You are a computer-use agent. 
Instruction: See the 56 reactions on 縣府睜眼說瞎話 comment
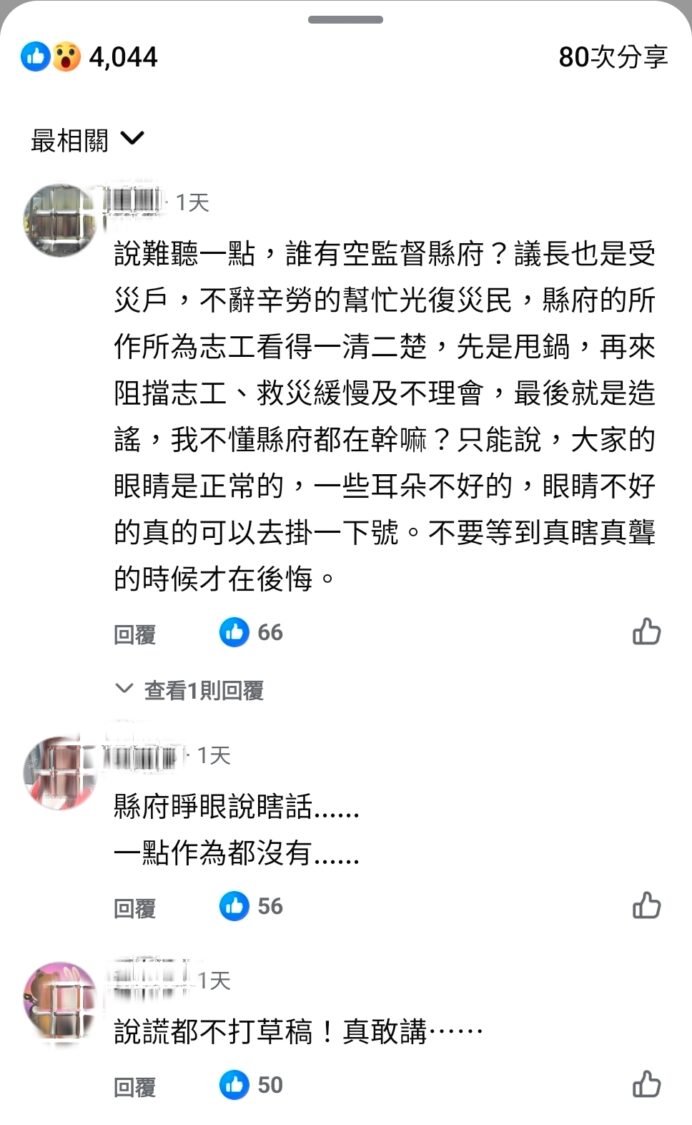[251, 906]
